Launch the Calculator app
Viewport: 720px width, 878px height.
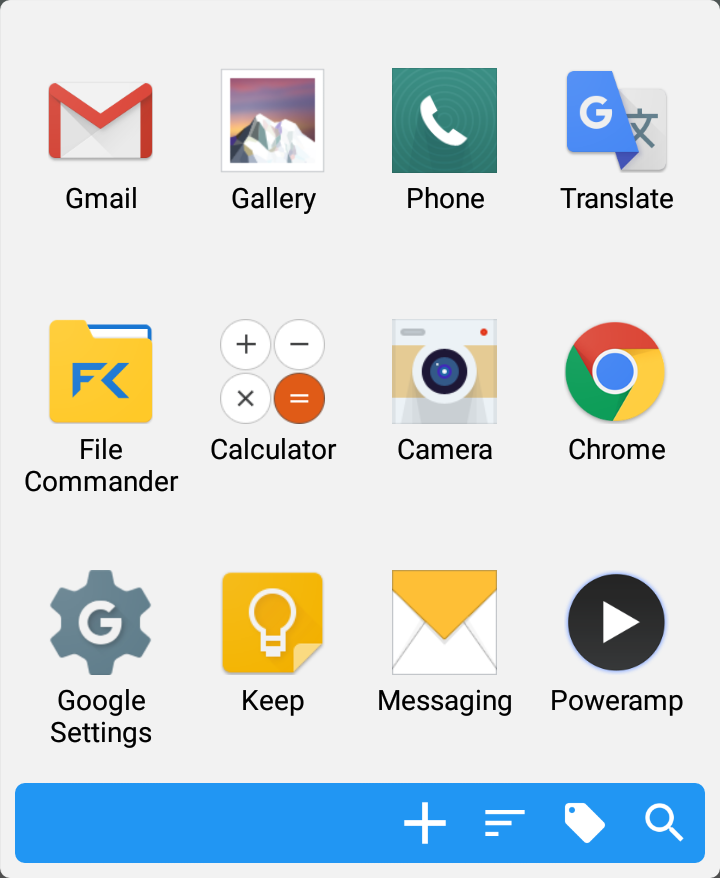click(273, 371)
